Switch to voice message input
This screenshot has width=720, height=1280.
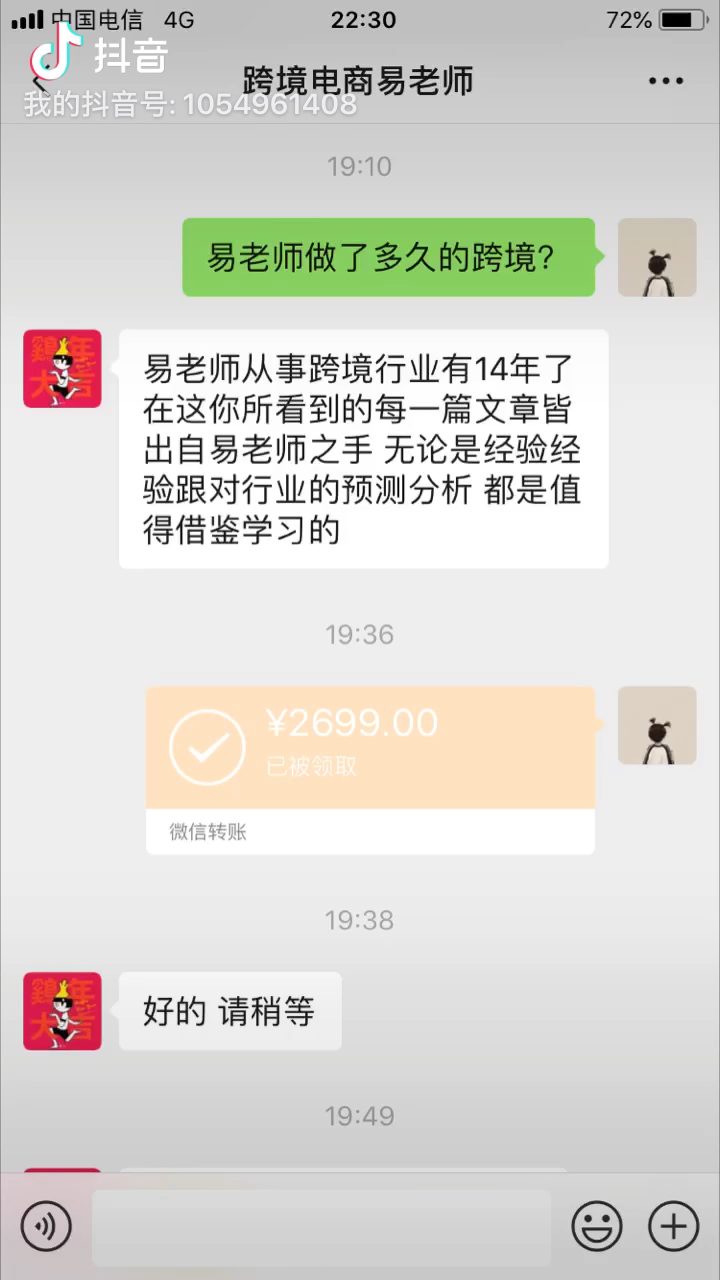click(x=46, y=1226)
